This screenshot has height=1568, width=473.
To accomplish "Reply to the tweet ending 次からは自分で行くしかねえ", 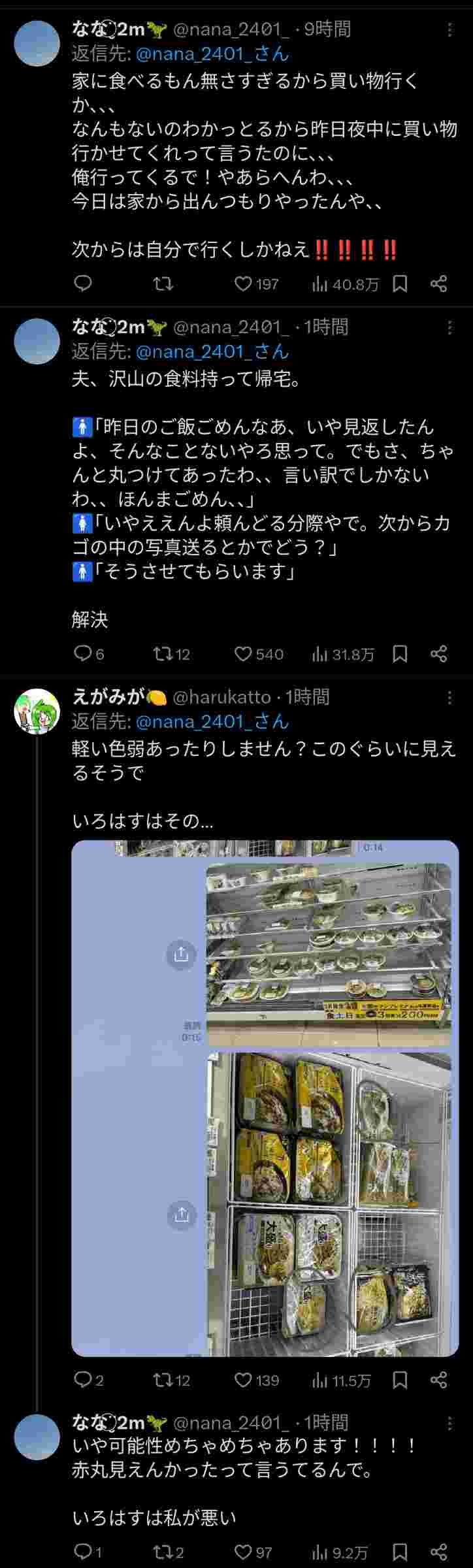I will (82, 284).
